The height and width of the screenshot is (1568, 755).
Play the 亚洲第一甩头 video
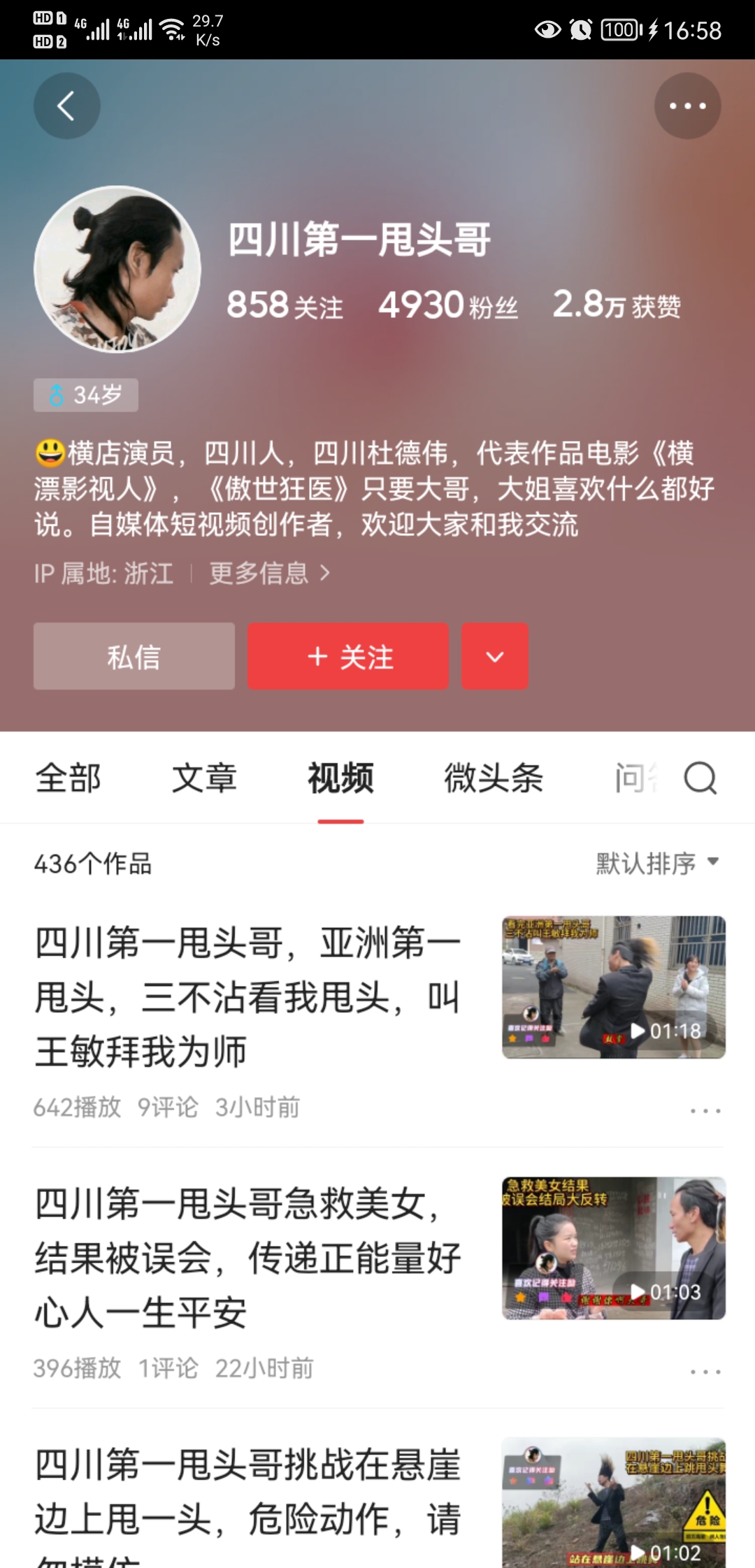[613, 987]
